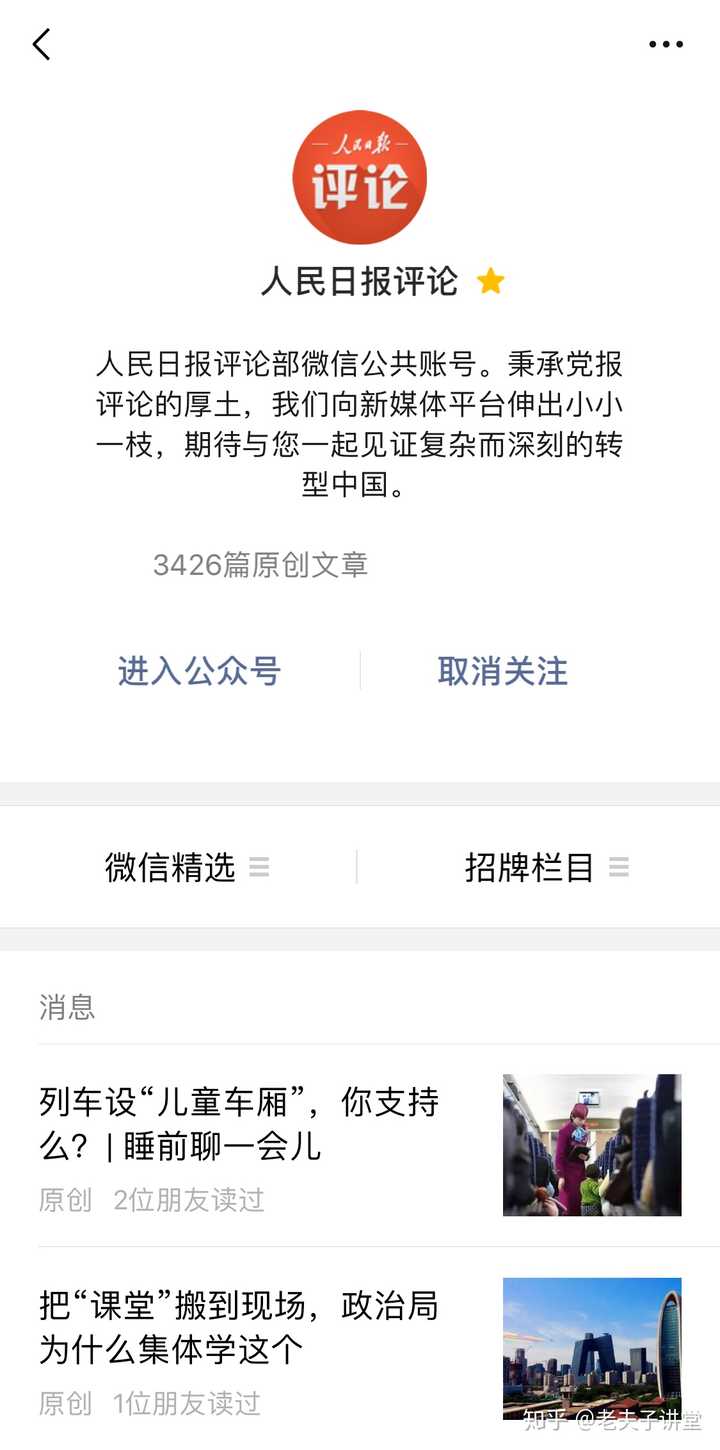Tap 进入公众号 to enter the account

(x=199, y=671)
